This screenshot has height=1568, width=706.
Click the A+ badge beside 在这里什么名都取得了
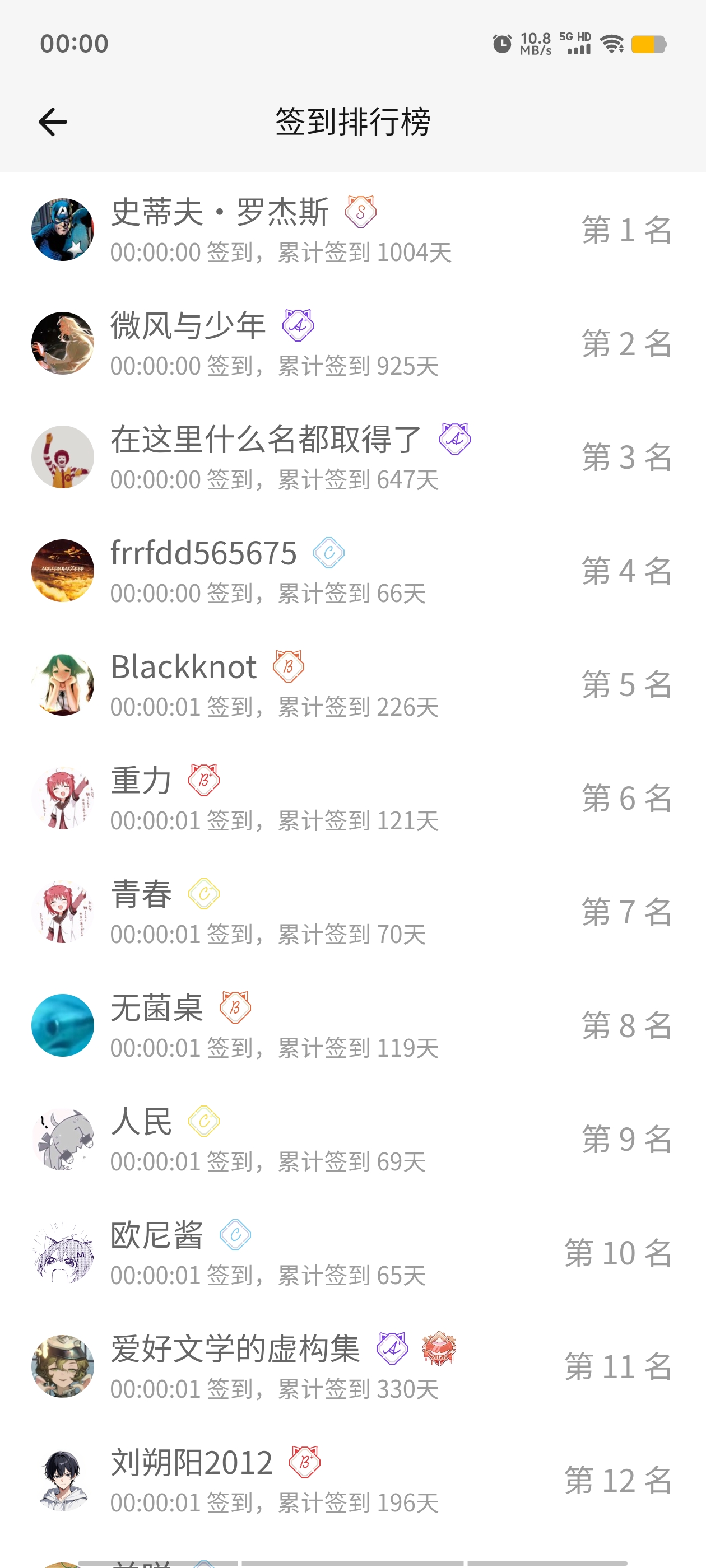[x=453, y=440]
